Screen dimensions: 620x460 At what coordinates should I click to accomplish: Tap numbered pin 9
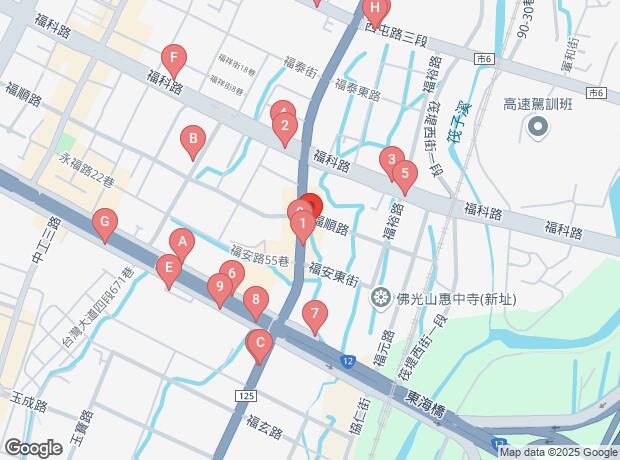pyautogui.click(x=220, y=288)
